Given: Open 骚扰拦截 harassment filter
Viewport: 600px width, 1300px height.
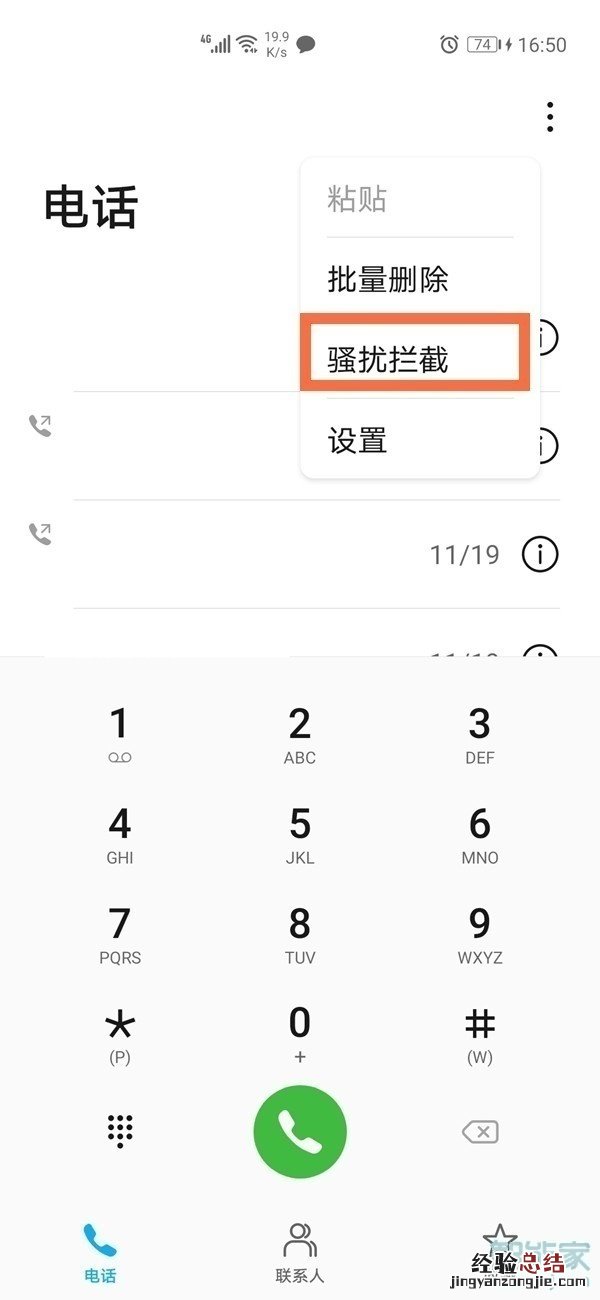Looking at the screenshot, I should 388,359.
